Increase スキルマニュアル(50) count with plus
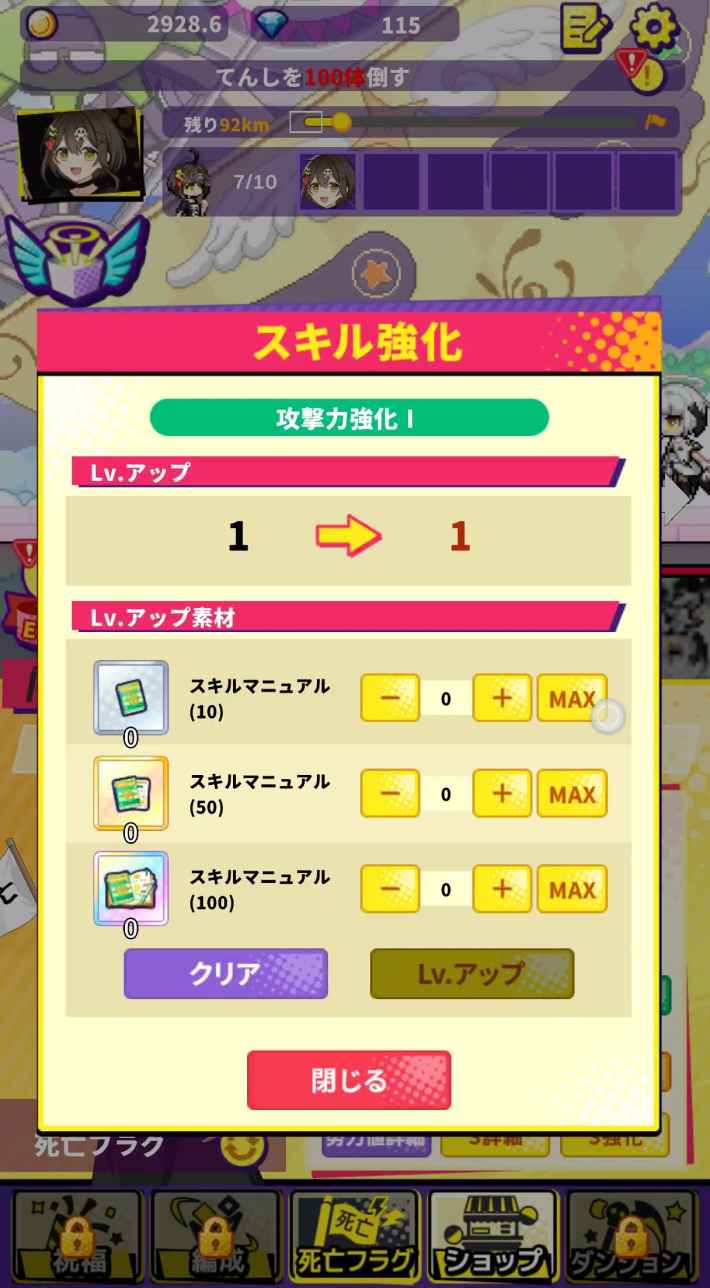This screenshot has height=1288, width=710. pyautogui.click(x=501, y=794)
